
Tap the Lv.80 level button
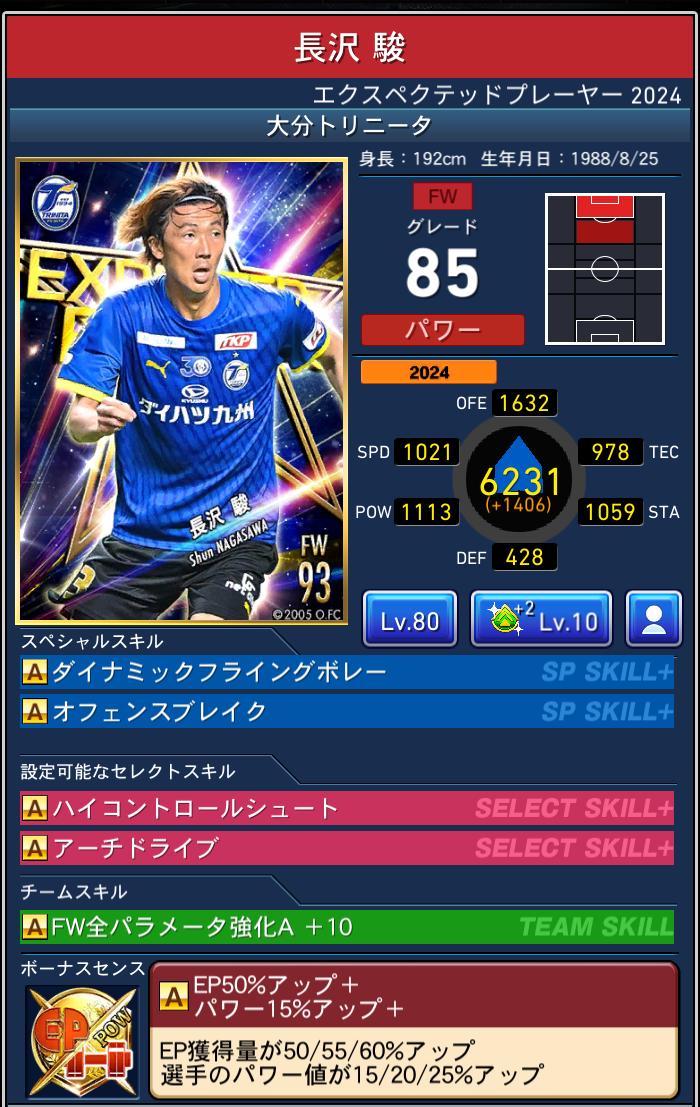click(410, 620)
